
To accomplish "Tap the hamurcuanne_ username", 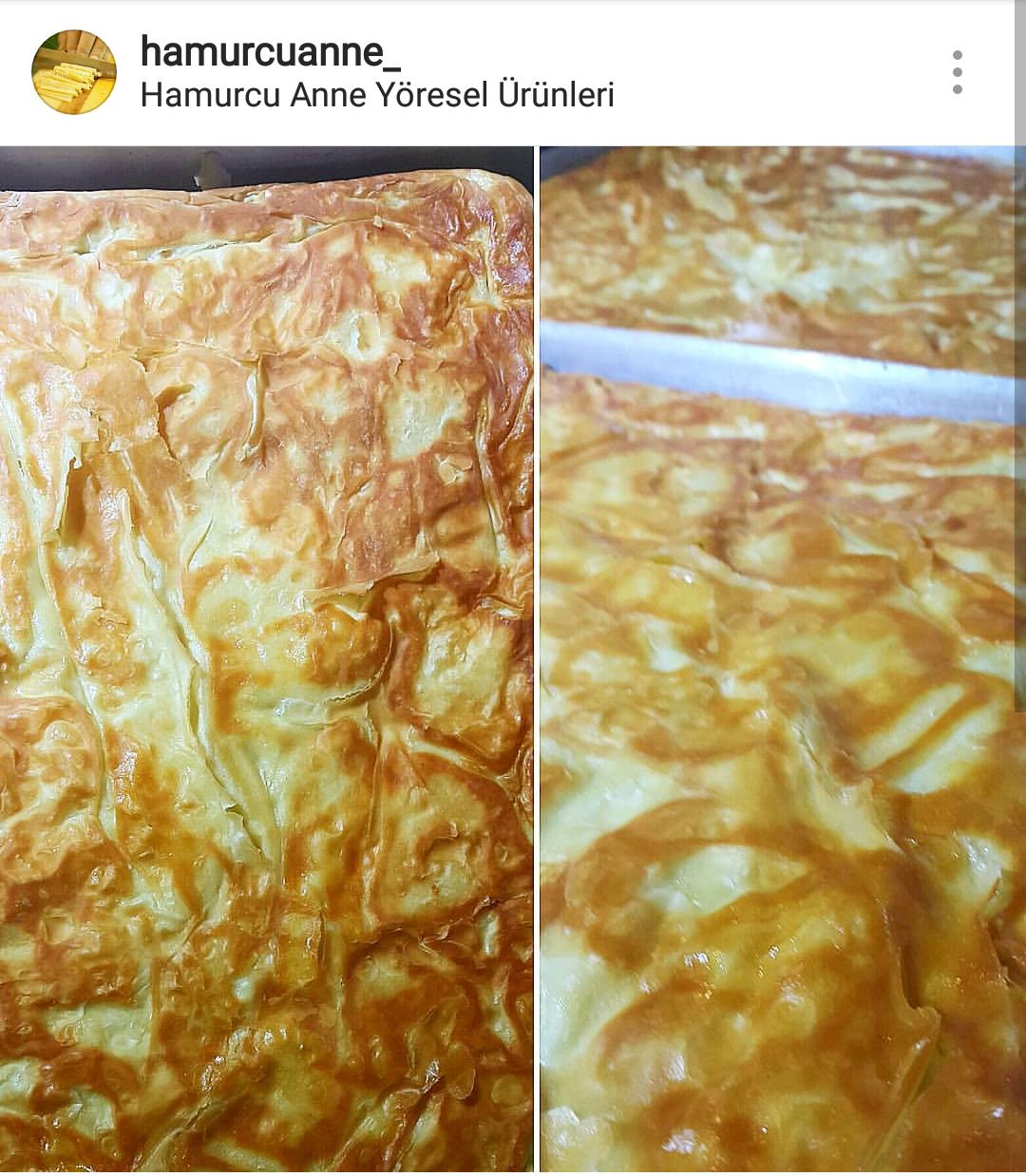I will coord(270,51).
